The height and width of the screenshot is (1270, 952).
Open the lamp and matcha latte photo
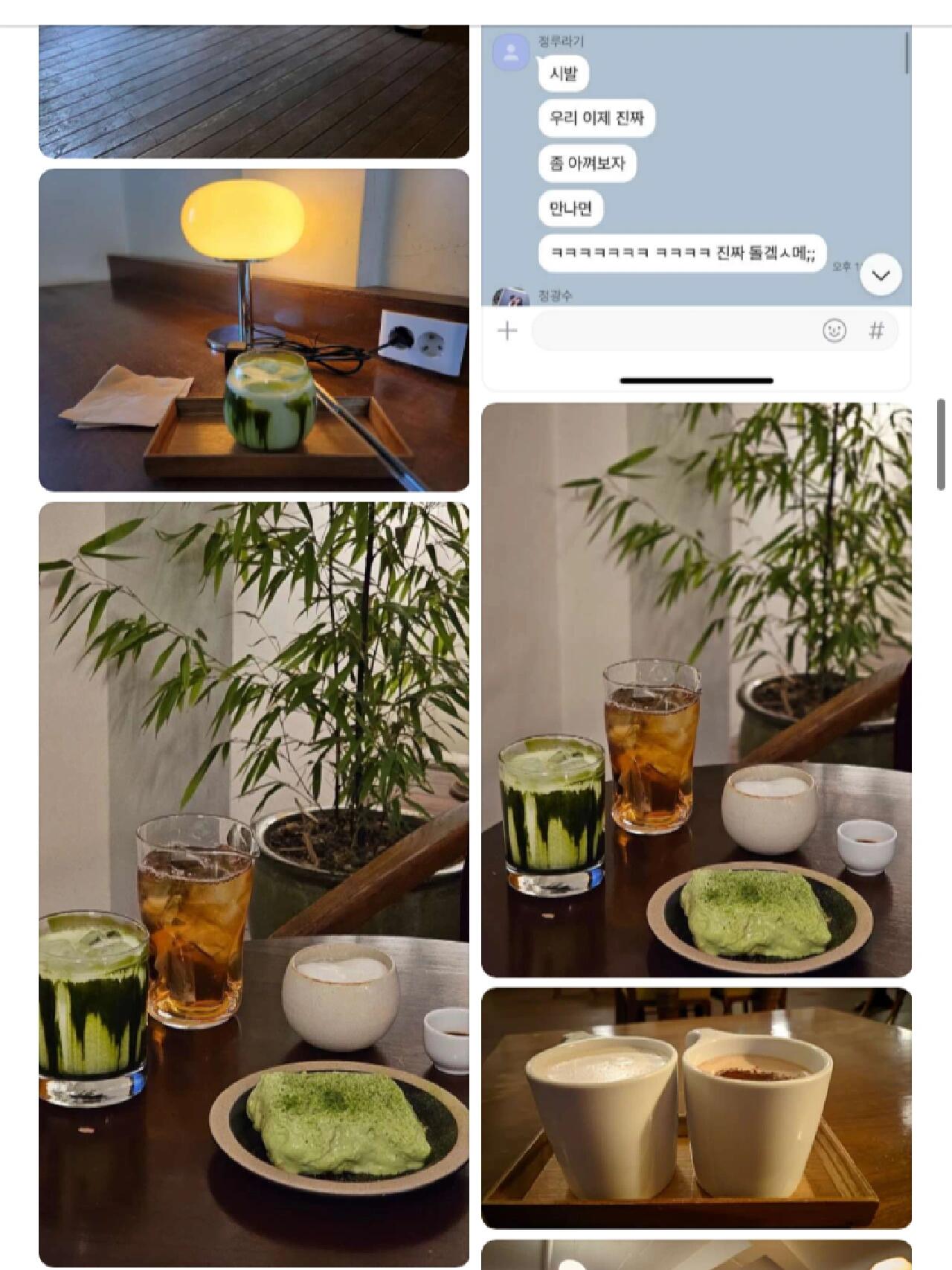(x=254, y=330)
